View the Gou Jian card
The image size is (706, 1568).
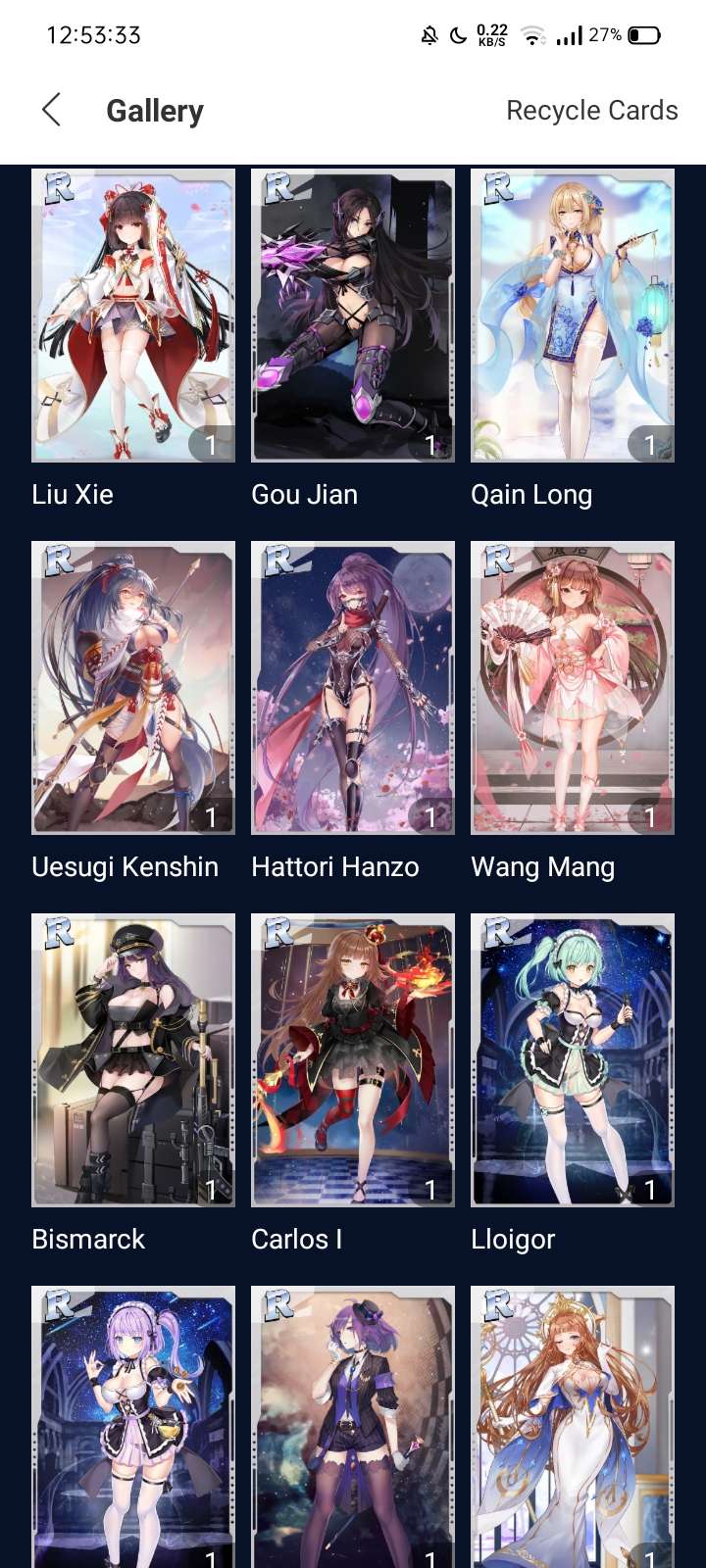[x=353, y=316]
